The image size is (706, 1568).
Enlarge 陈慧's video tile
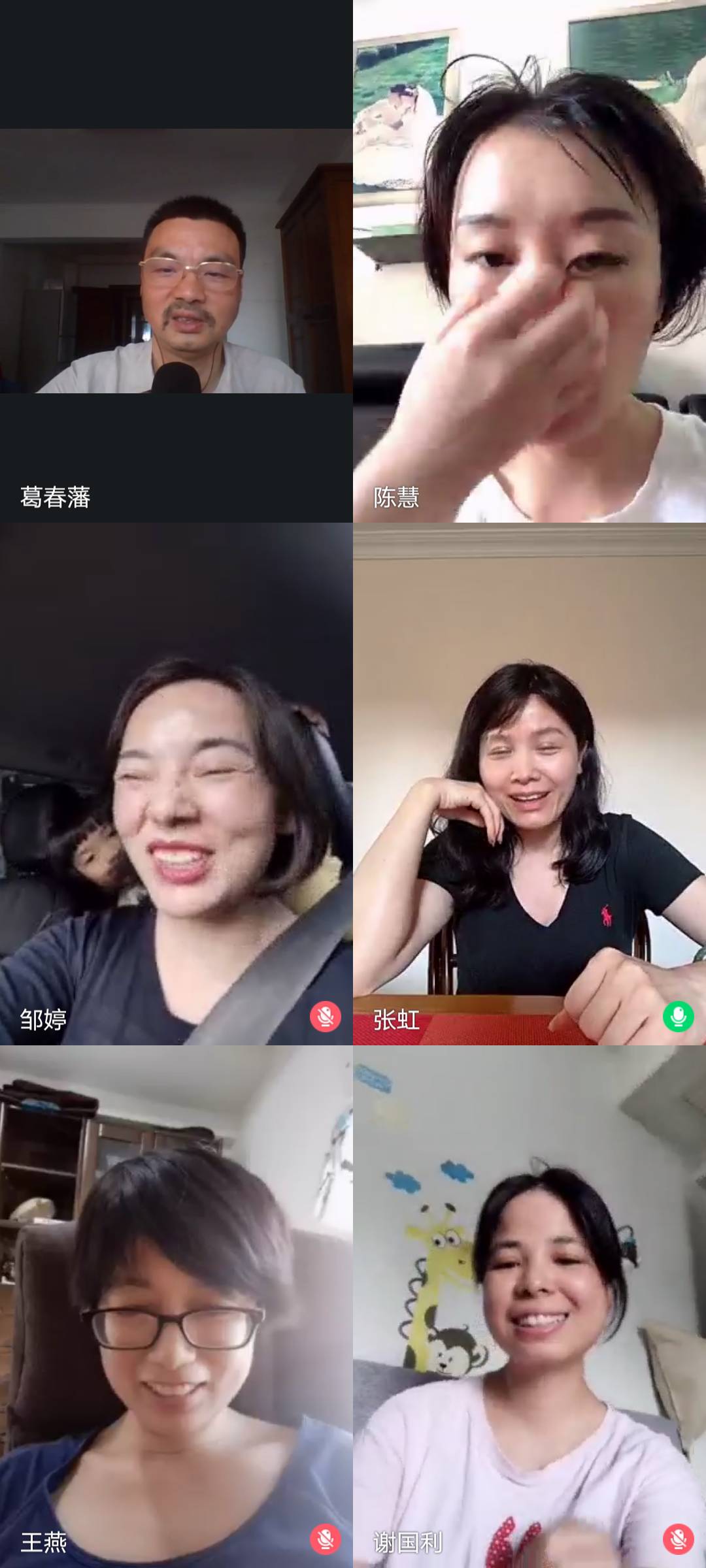pos(529,261)
